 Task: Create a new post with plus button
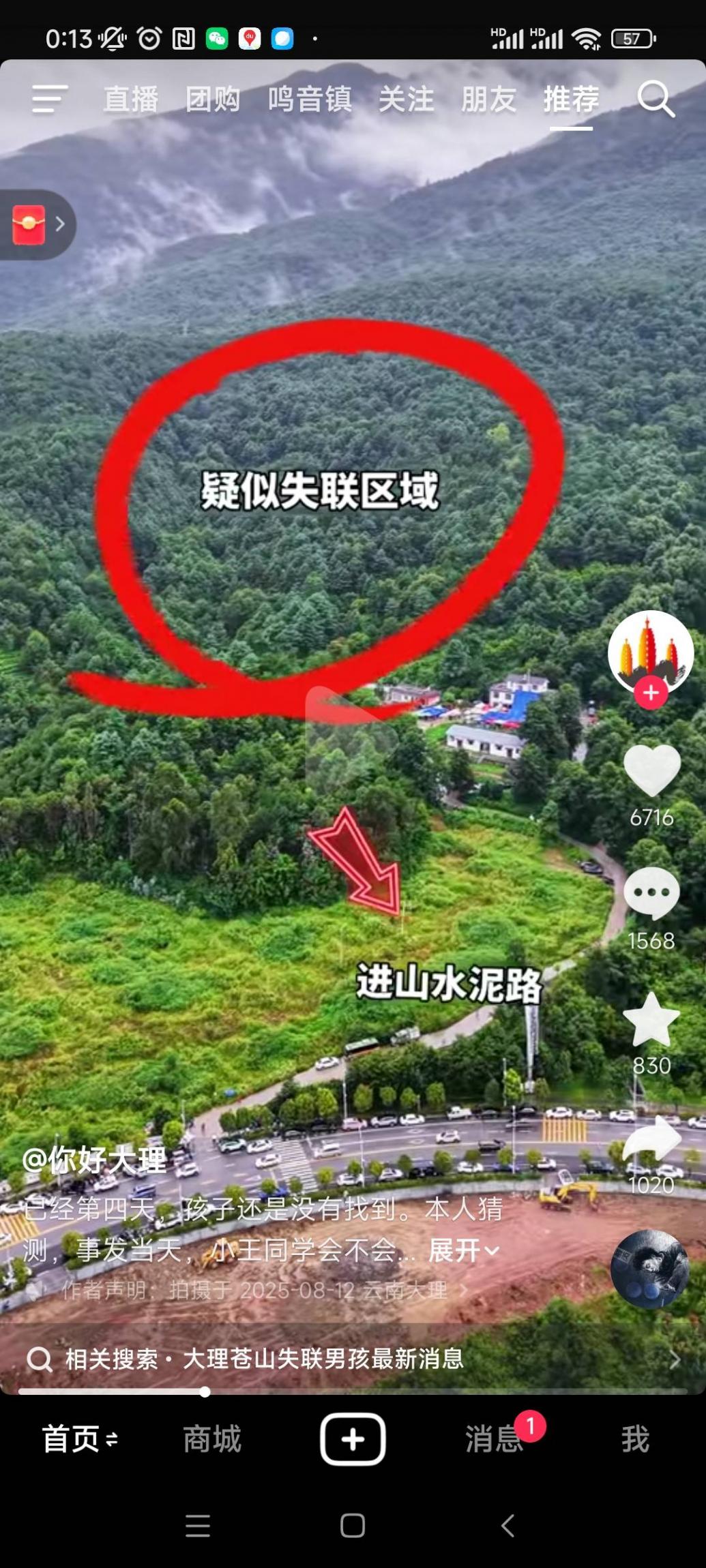pyautogui.click(x=353, y=1438)
